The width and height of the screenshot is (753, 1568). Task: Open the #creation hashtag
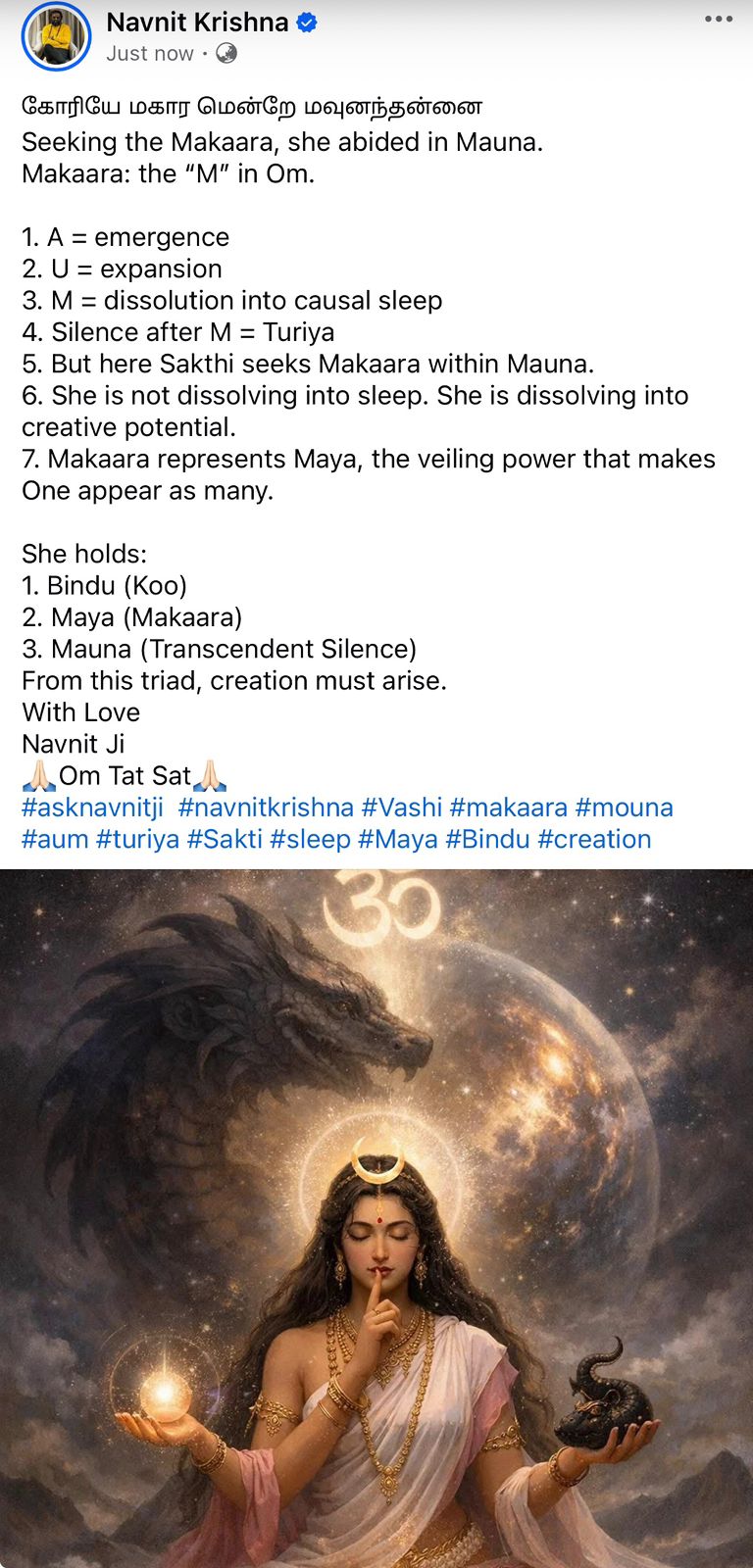594,840
